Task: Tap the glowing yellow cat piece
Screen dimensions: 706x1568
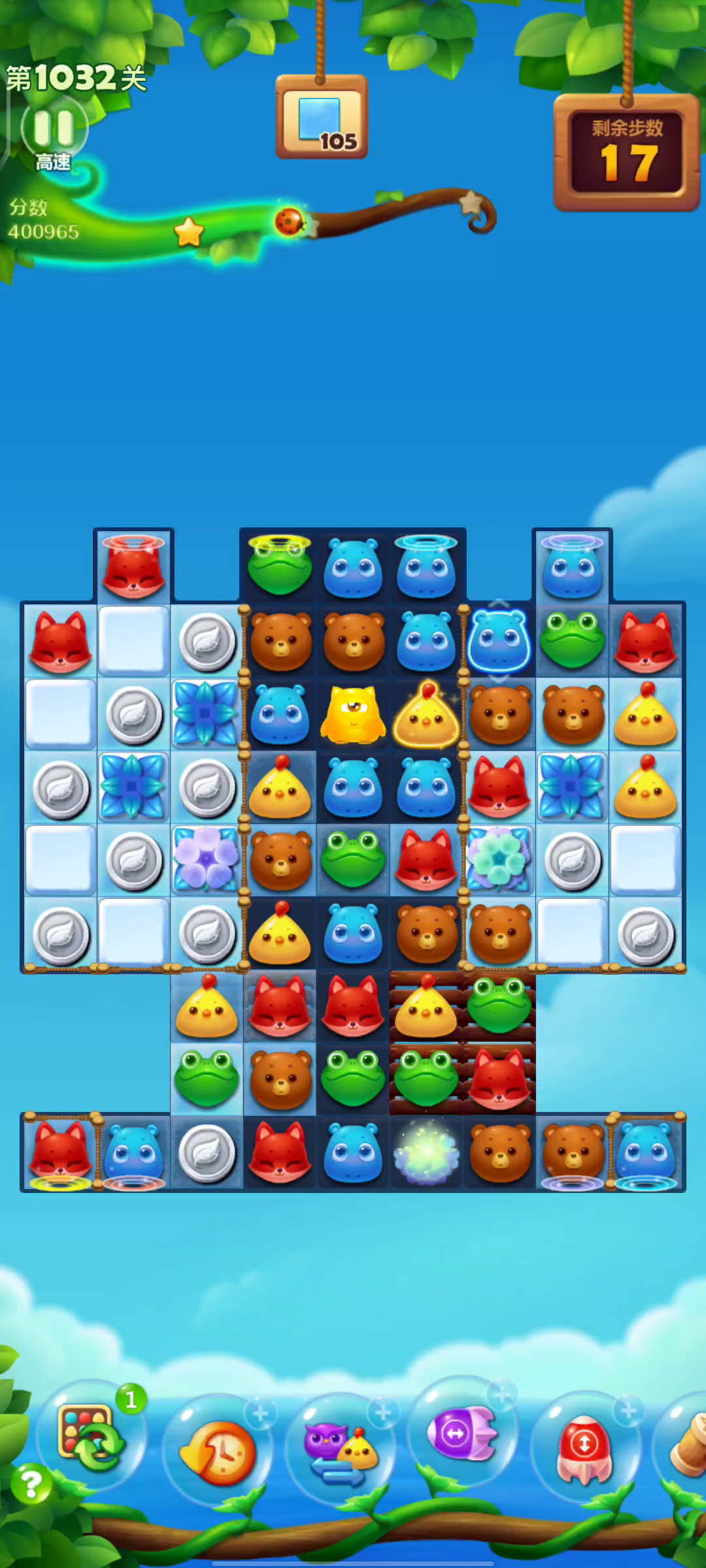Action: coord(353,714)
